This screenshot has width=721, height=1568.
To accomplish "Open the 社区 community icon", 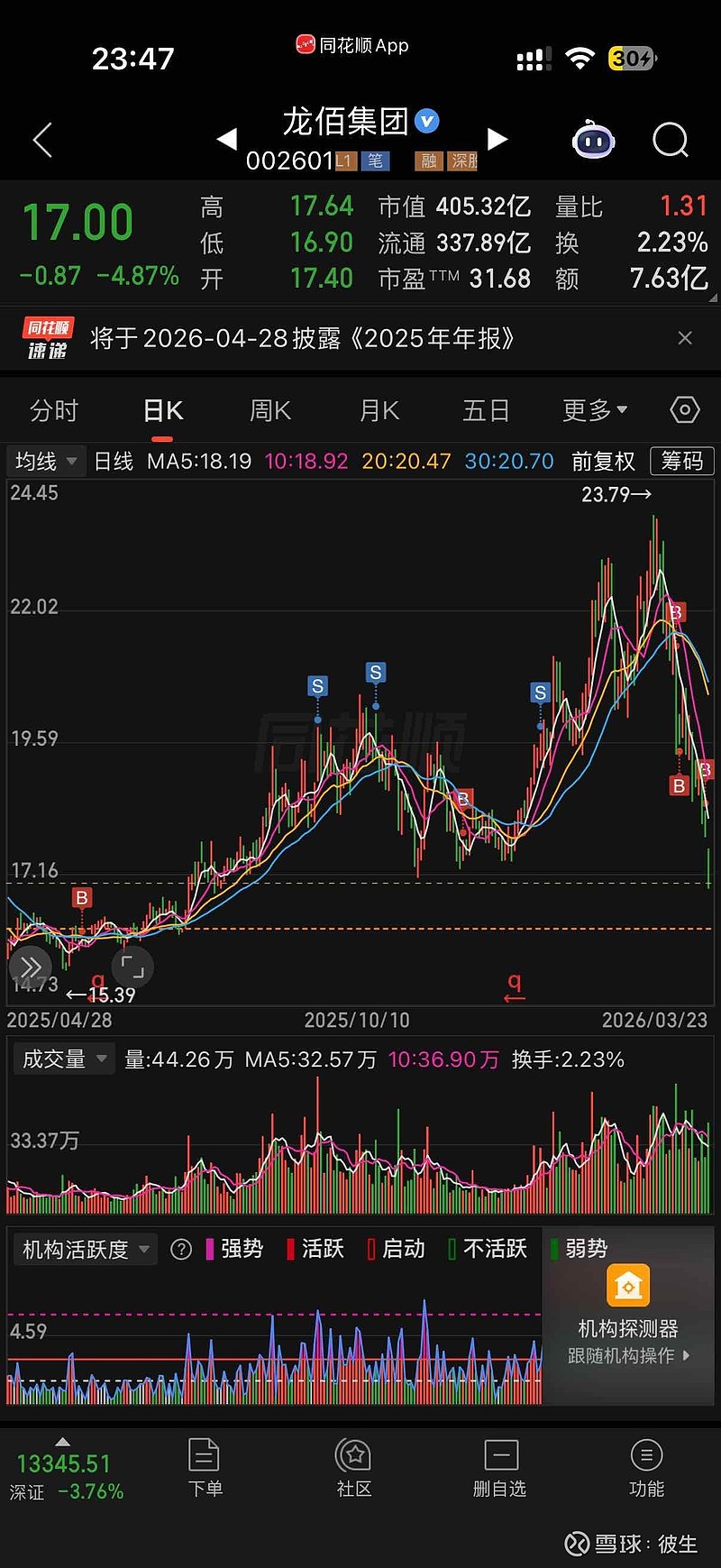I will coord(353,1455).
